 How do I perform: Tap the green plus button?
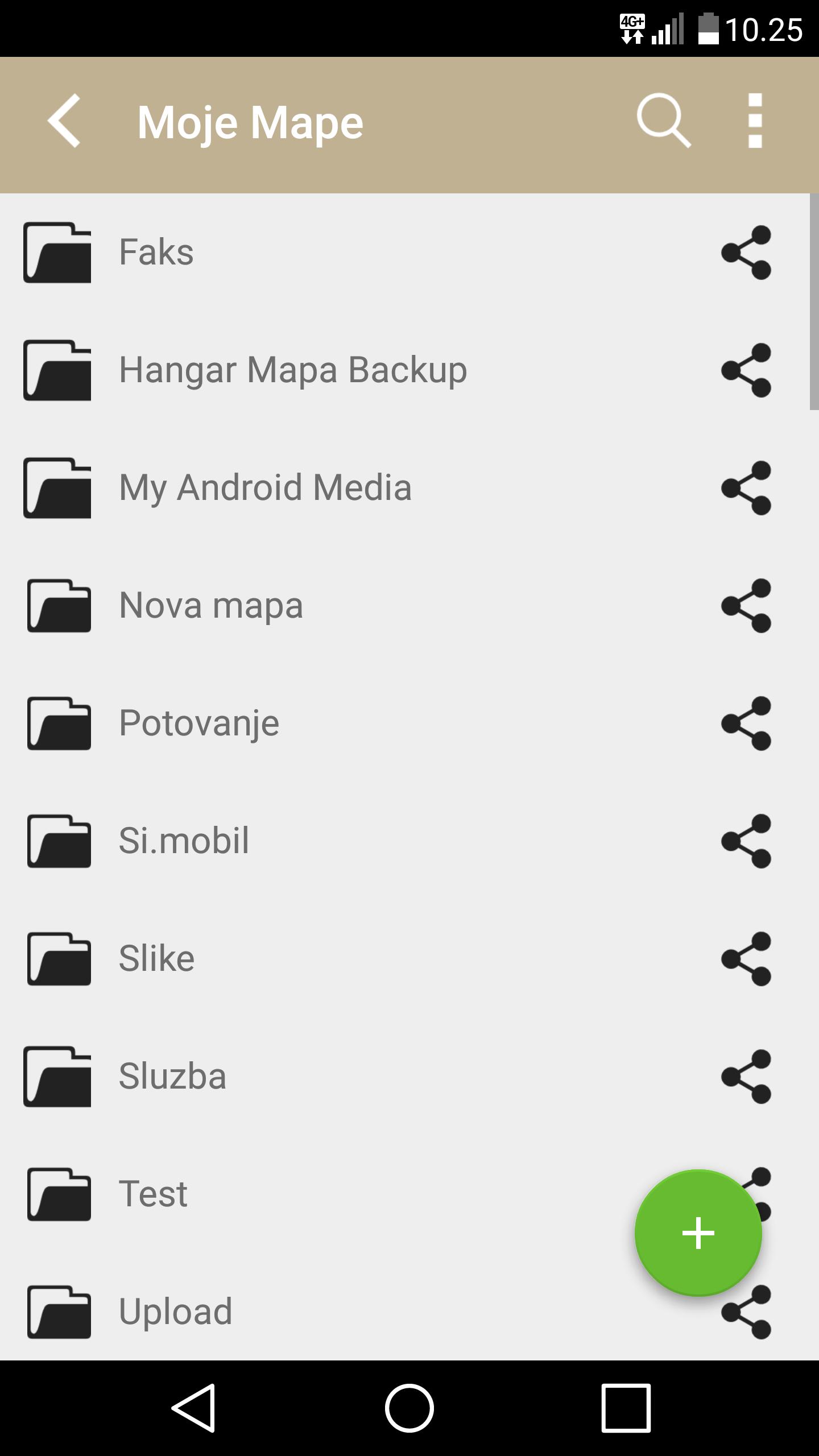698,1233
